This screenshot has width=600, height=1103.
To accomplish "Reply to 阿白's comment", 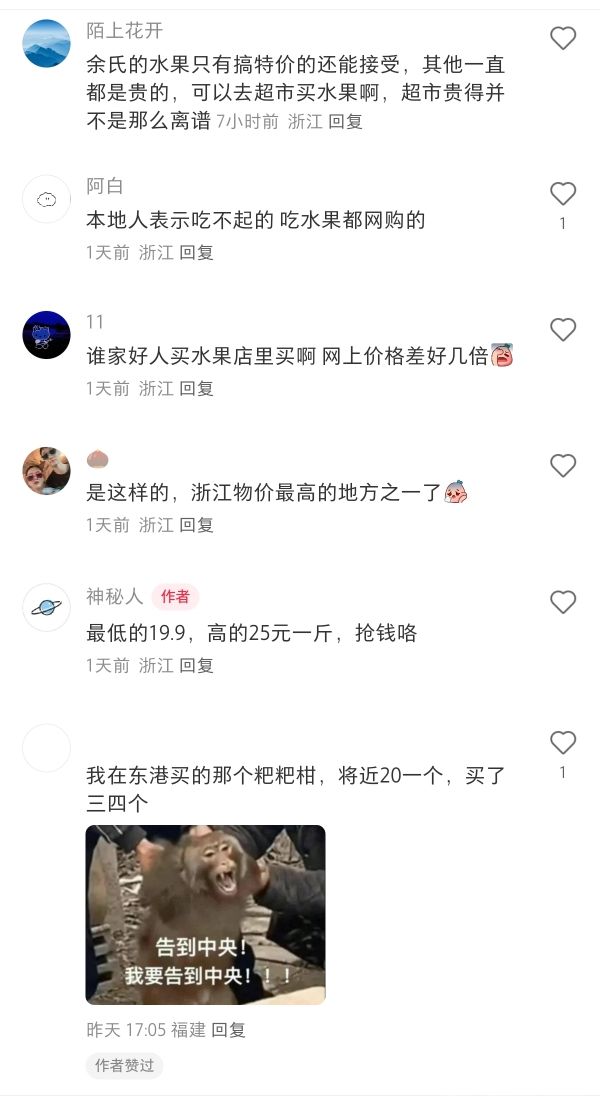I will [x=196, y=253].
